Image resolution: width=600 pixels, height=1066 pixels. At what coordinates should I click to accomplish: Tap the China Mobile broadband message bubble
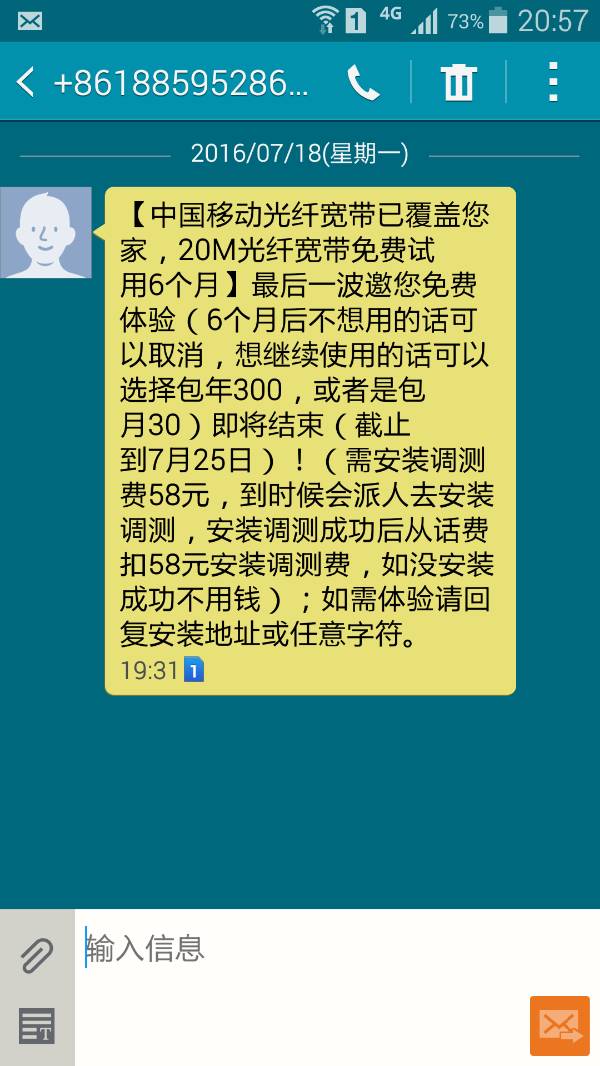[311, 441]
